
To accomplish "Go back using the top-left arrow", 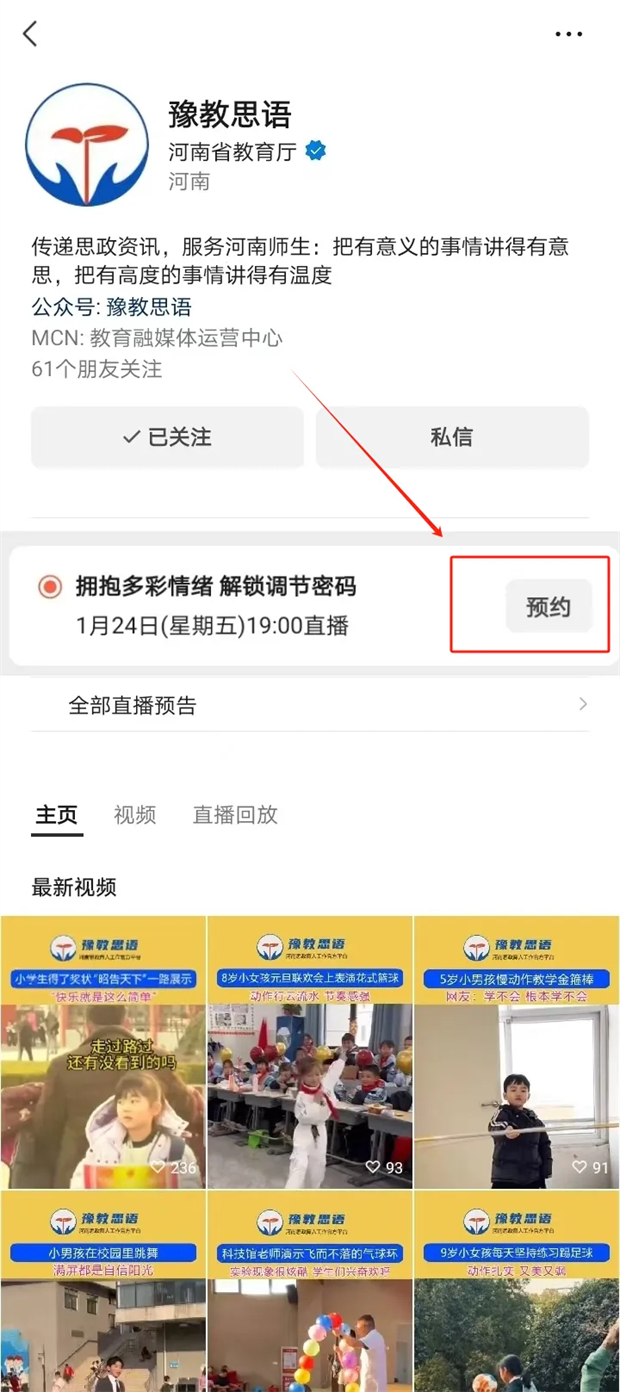I will point(30,34).
